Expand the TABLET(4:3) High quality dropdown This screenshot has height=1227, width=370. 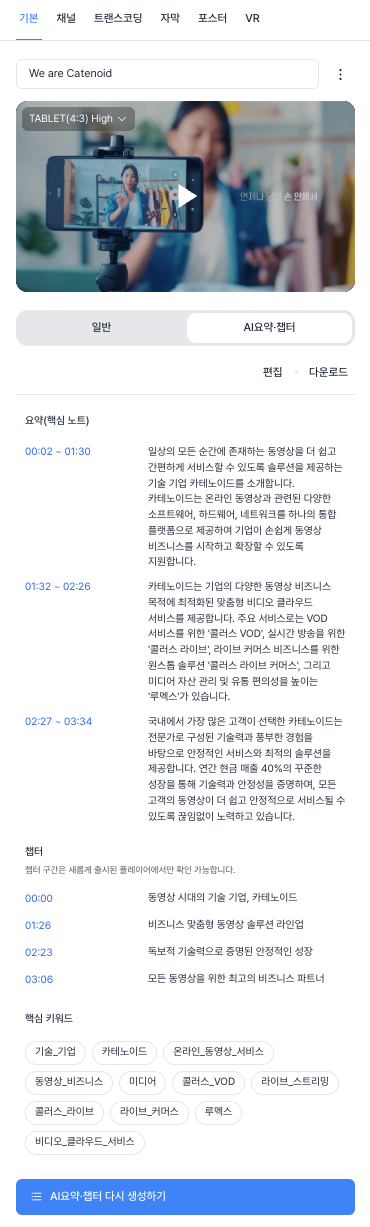click(x=78, y=119)
